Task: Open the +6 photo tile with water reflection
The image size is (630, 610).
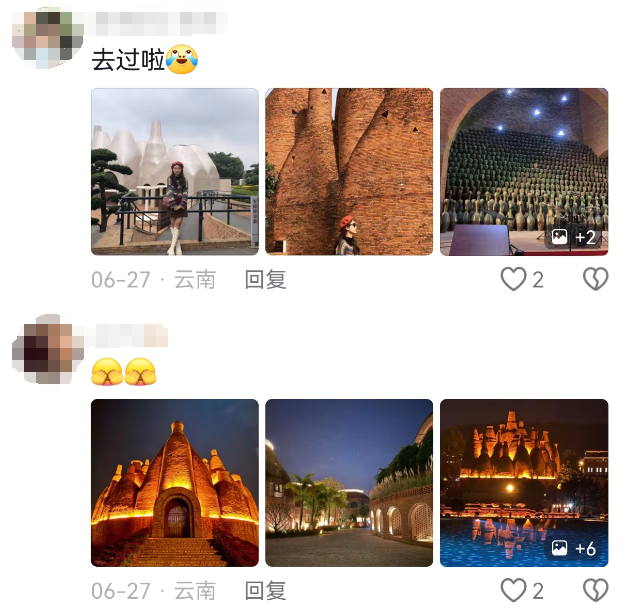Action: coord(524,483)
